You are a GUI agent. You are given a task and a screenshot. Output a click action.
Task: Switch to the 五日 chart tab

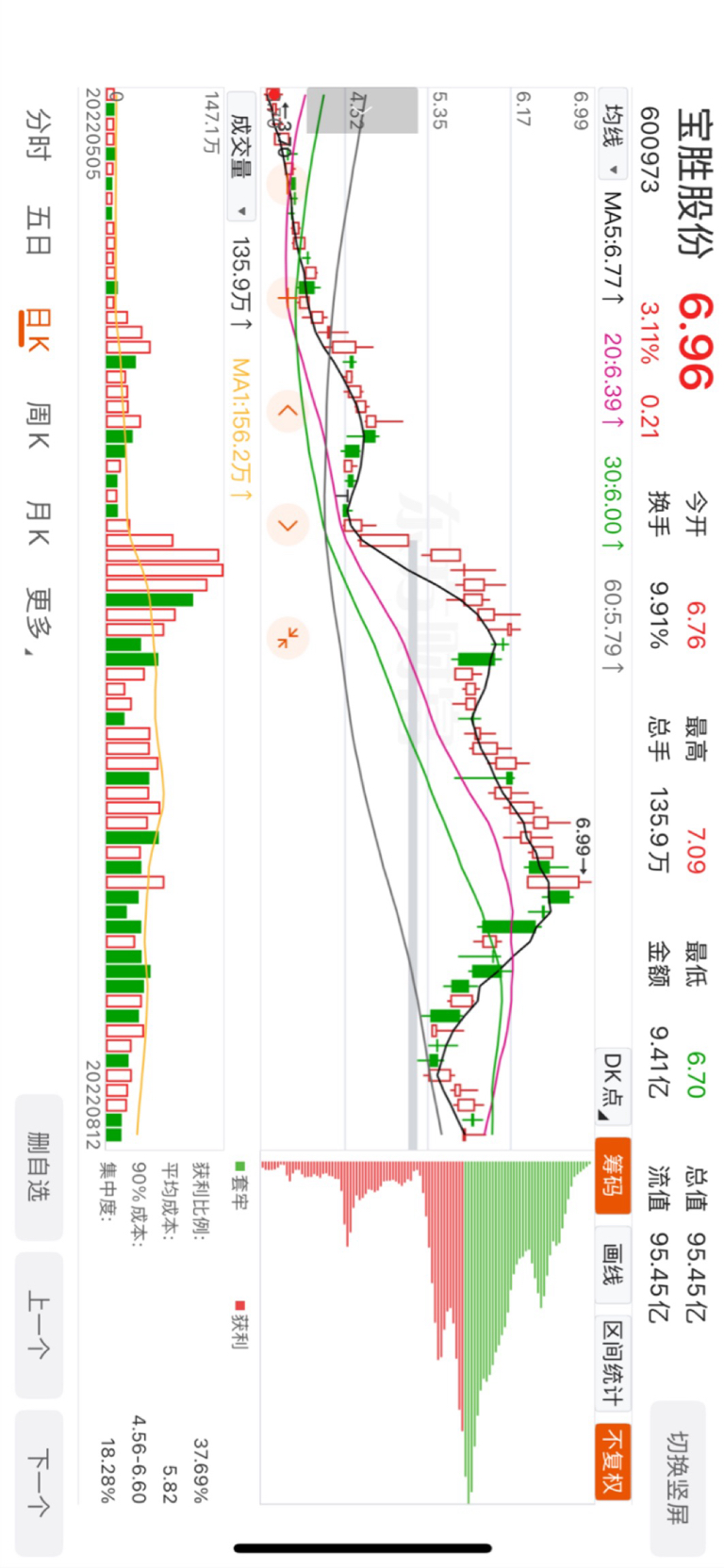coord(38,230)
